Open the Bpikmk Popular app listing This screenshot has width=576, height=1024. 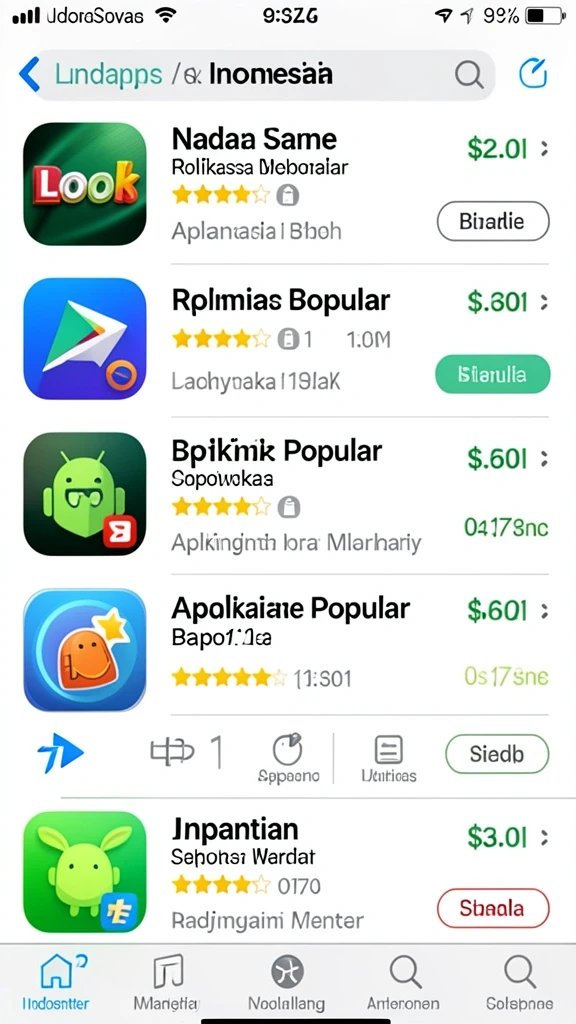[287, 494]
